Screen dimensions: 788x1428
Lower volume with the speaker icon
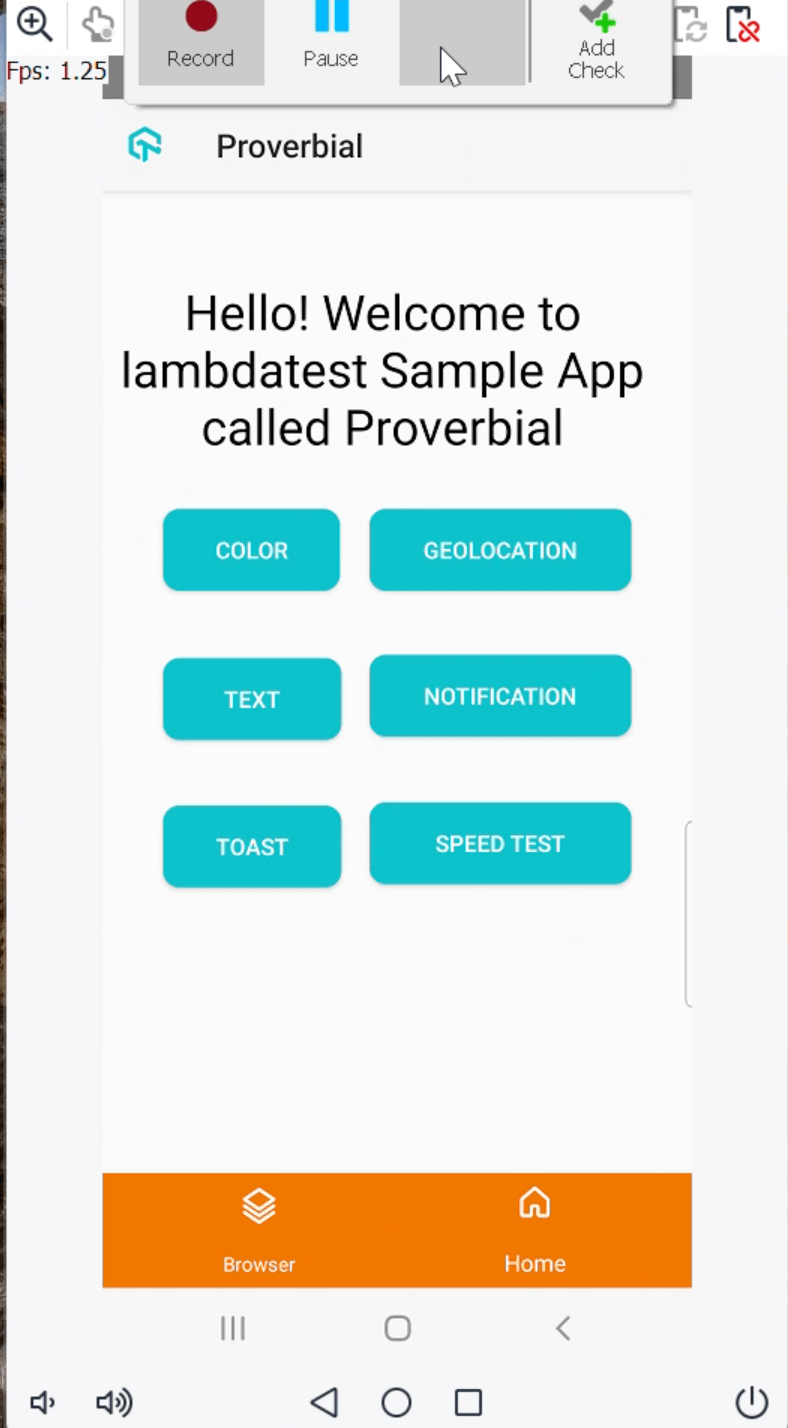42,1402
